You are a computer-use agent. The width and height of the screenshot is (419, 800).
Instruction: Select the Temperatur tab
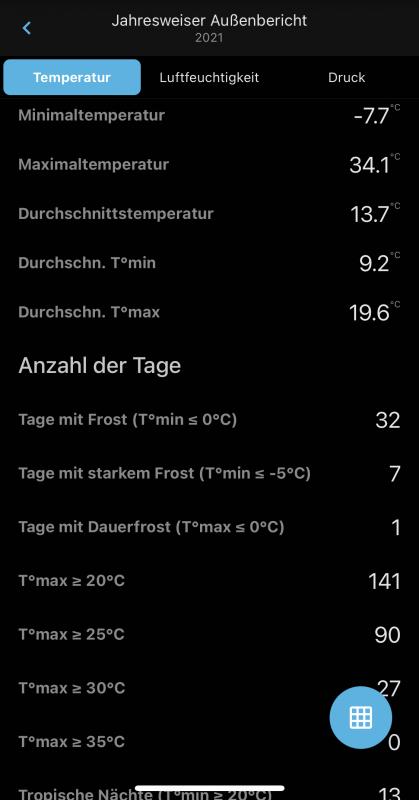72,78
